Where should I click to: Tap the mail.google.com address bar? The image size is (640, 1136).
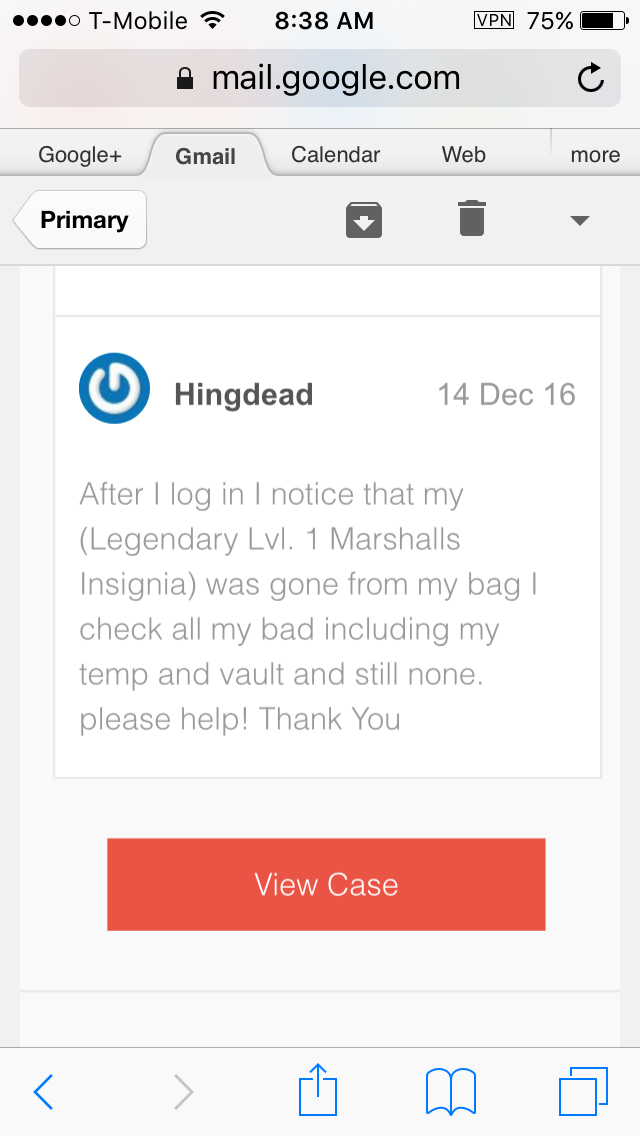pyautogui.click(x=320, y=78)
